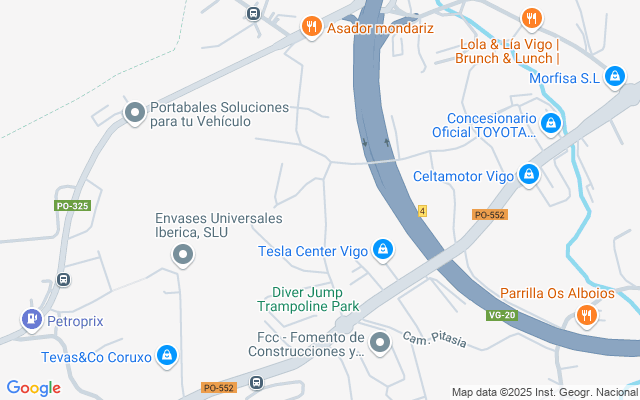View the Parrilla Os Alboios restaurant marker
The height and width of the screenshot is (400, 640).
pyautogui.click(x=587, y=316)
